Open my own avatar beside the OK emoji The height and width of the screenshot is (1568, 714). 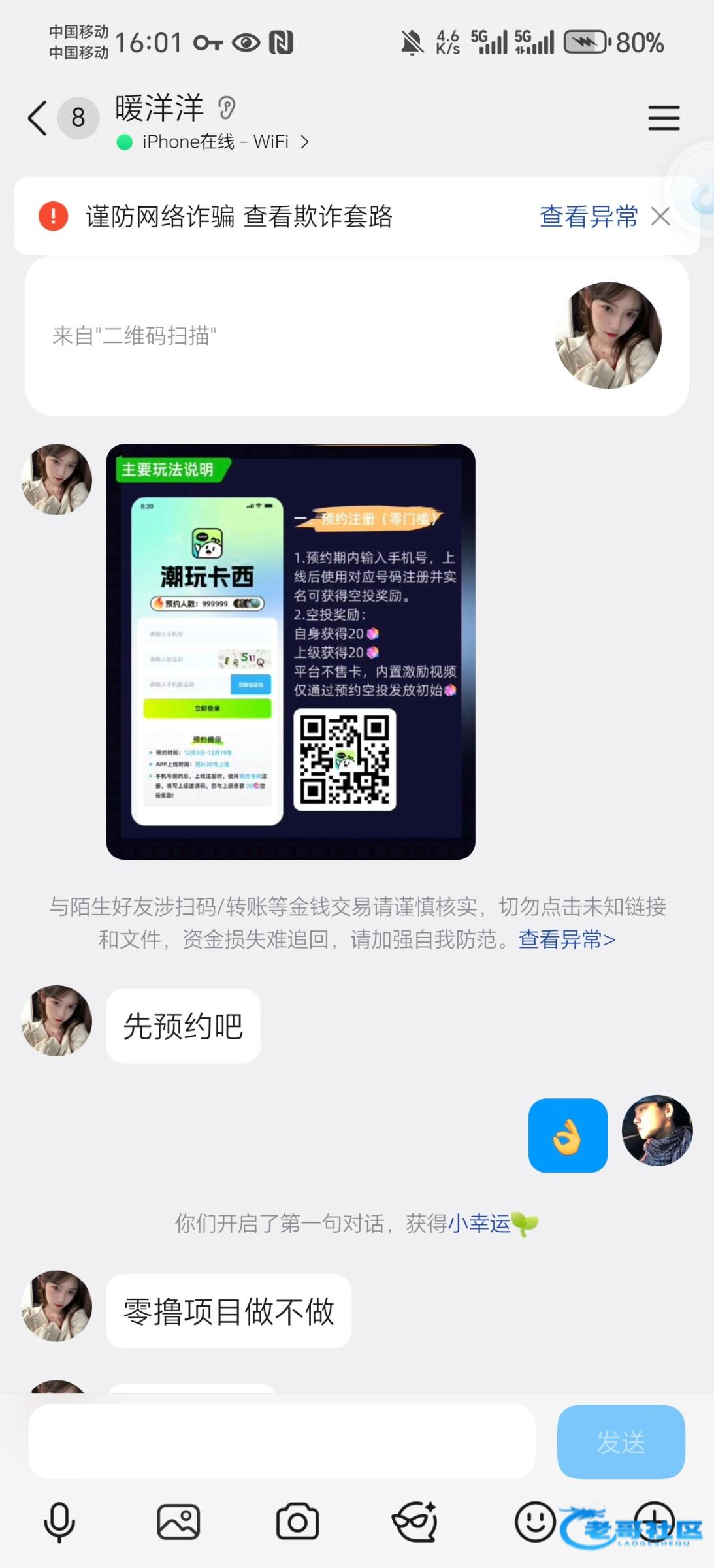657,1130
